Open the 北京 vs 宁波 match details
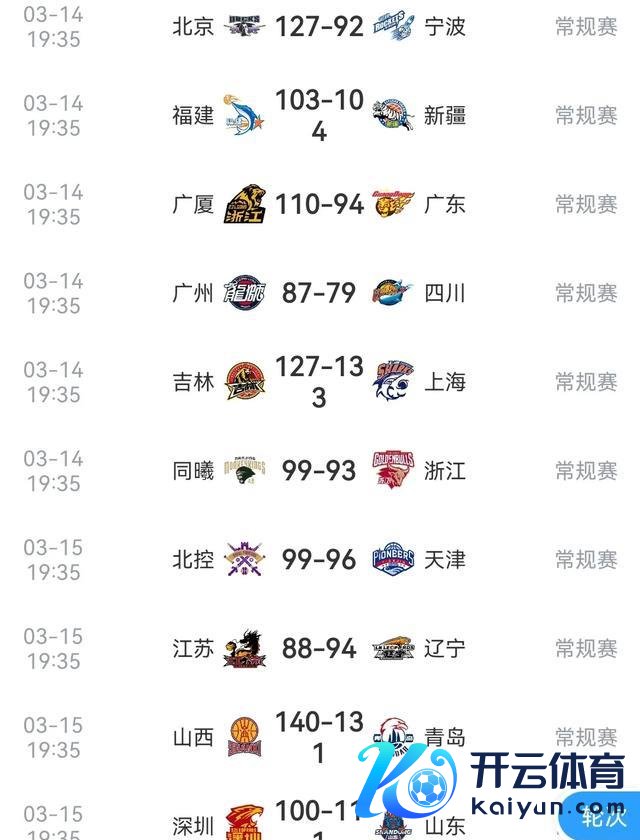The height and width of the screenshot is (840, 640). click(319, 27)
